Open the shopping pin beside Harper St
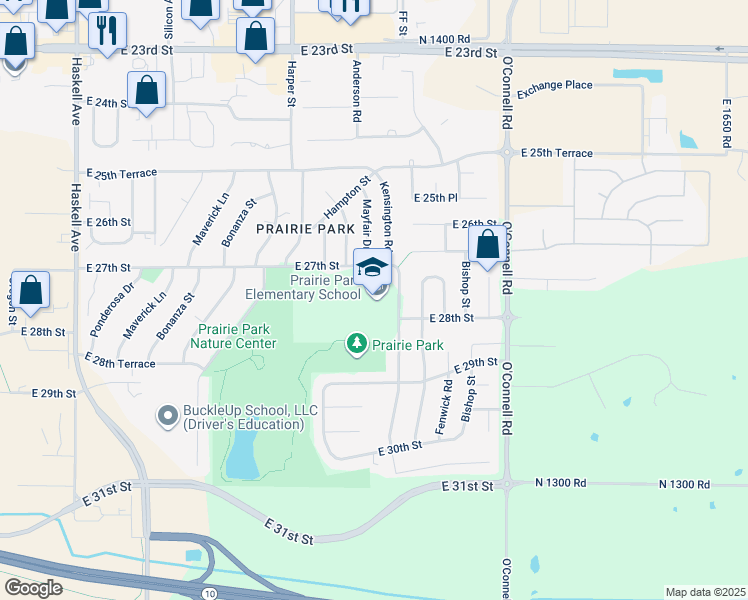 (x=255, y=38)
